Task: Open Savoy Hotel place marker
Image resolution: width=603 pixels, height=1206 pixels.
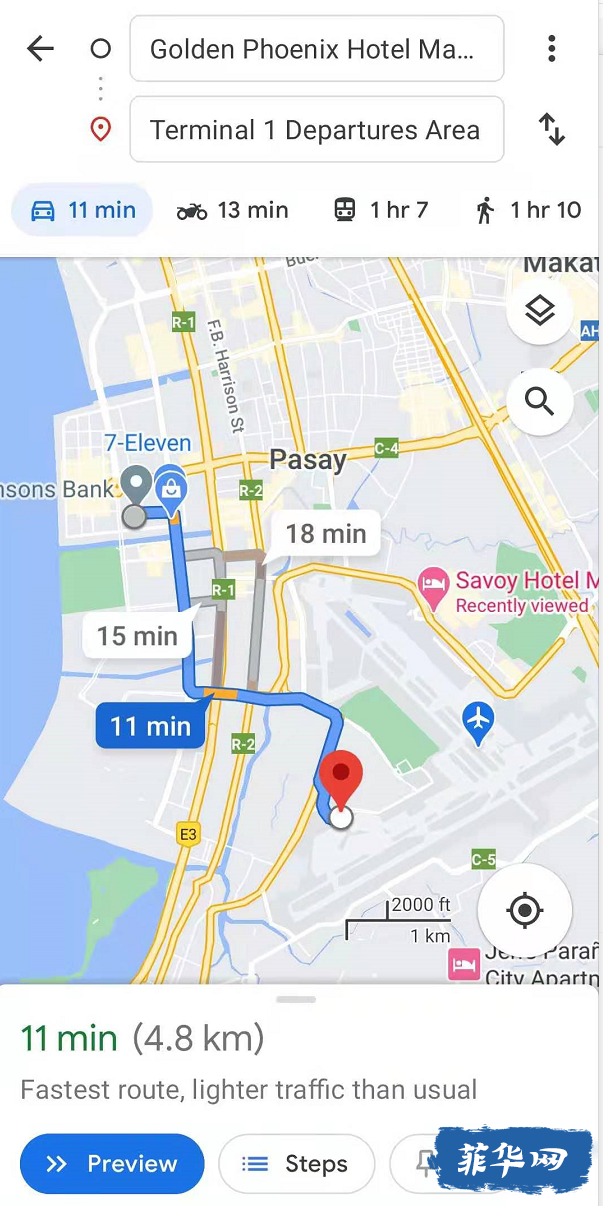Action: pos(433,590)
